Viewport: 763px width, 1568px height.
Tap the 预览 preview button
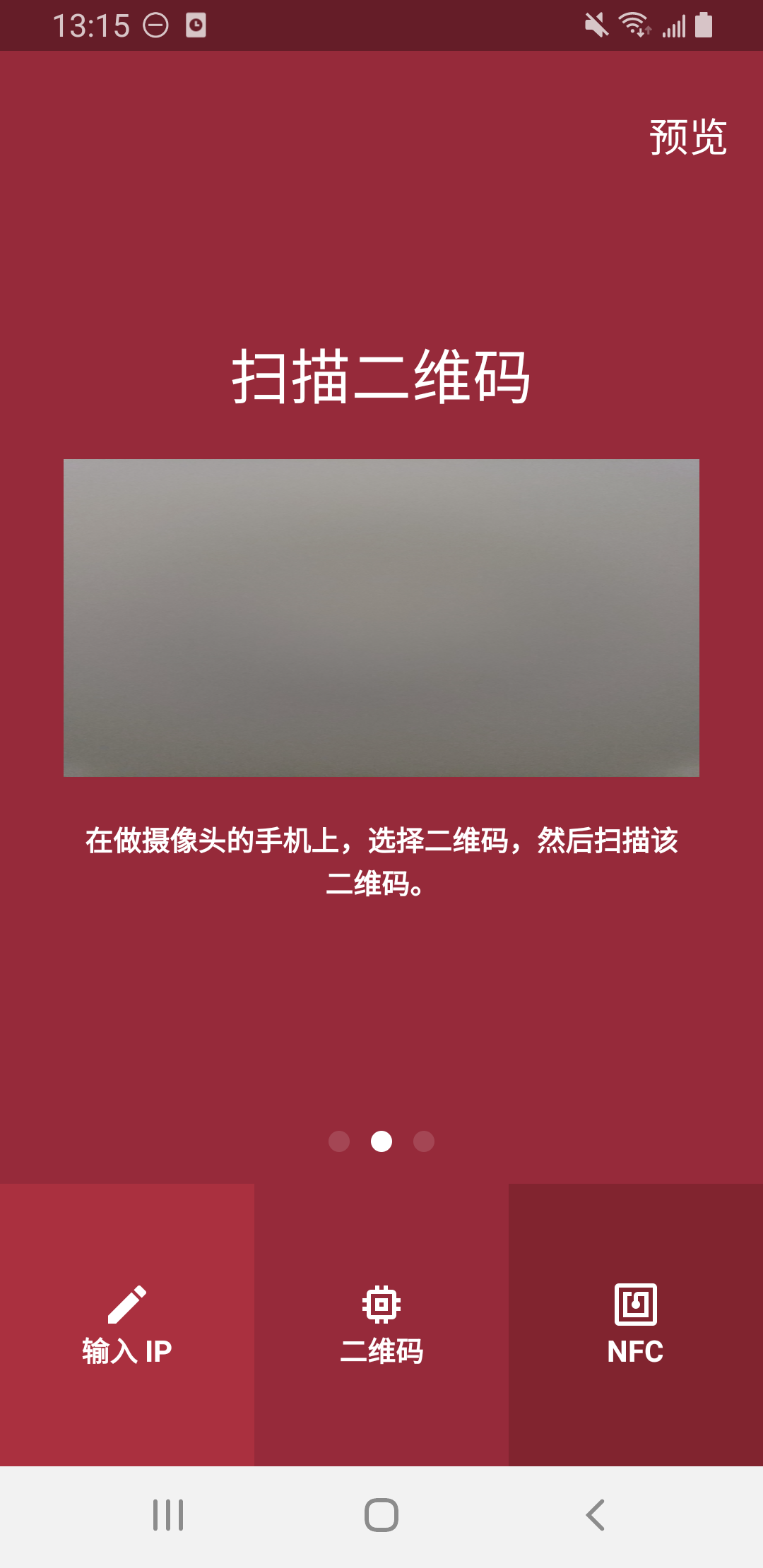tap(687, 137)
